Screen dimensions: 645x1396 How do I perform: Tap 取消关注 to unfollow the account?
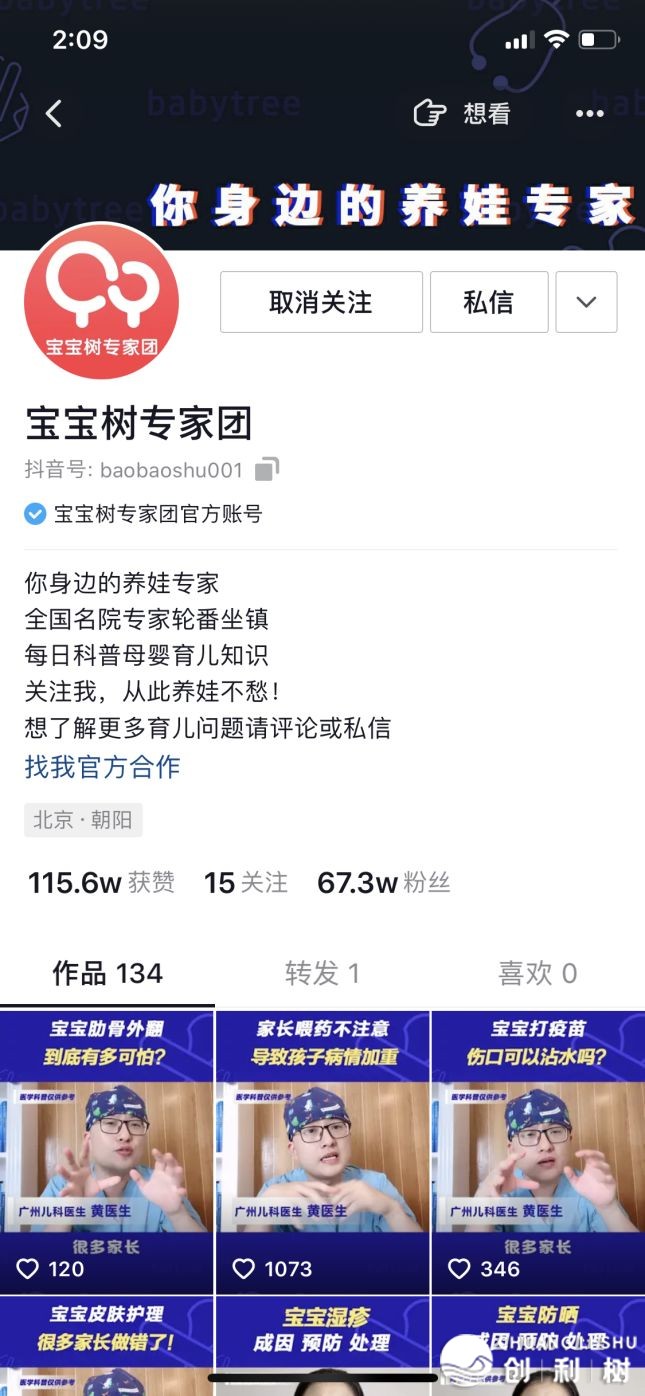(x=321, y=302)
